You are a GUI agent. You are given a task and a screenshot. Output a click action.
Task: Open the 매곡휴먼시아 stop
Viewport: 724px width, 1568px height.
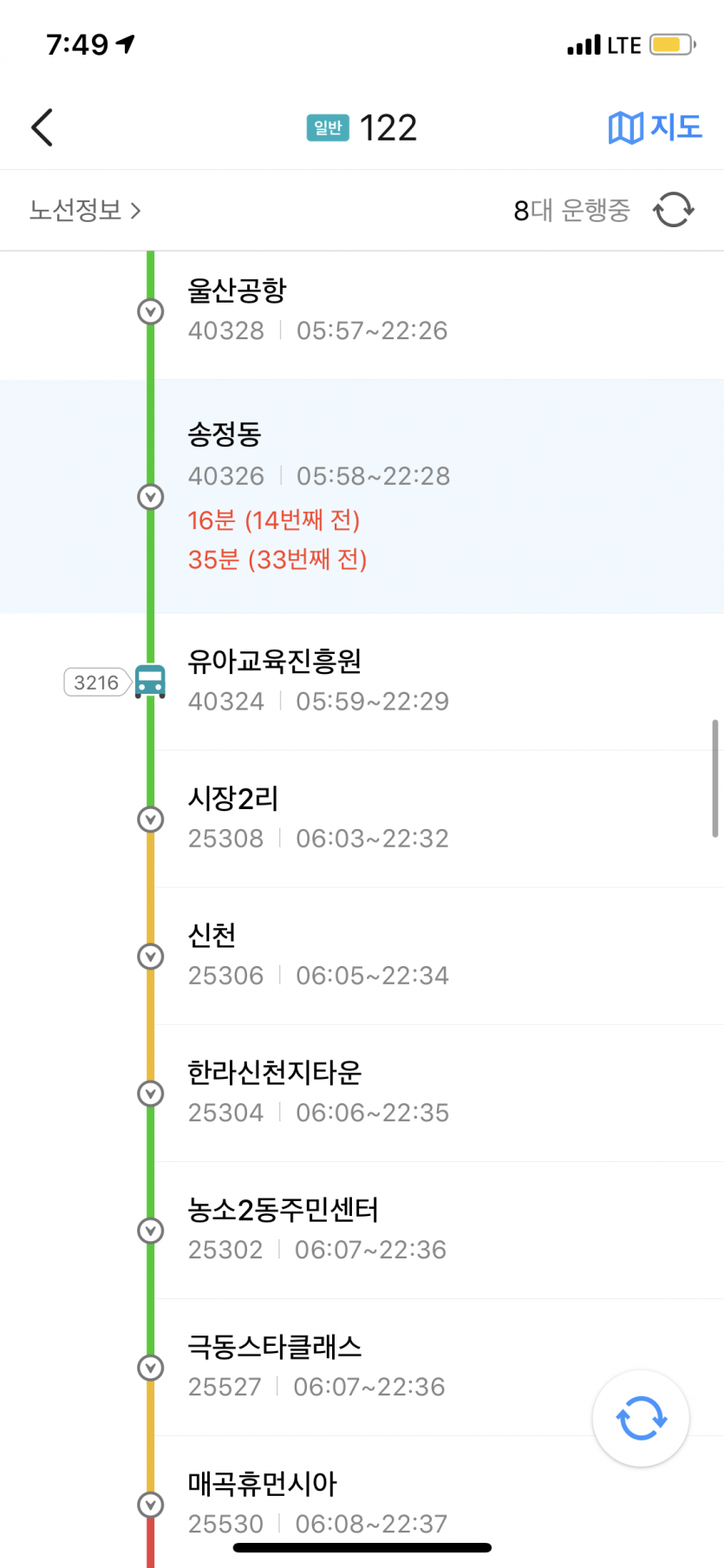pyautogui.click(x=362, y=1502)
